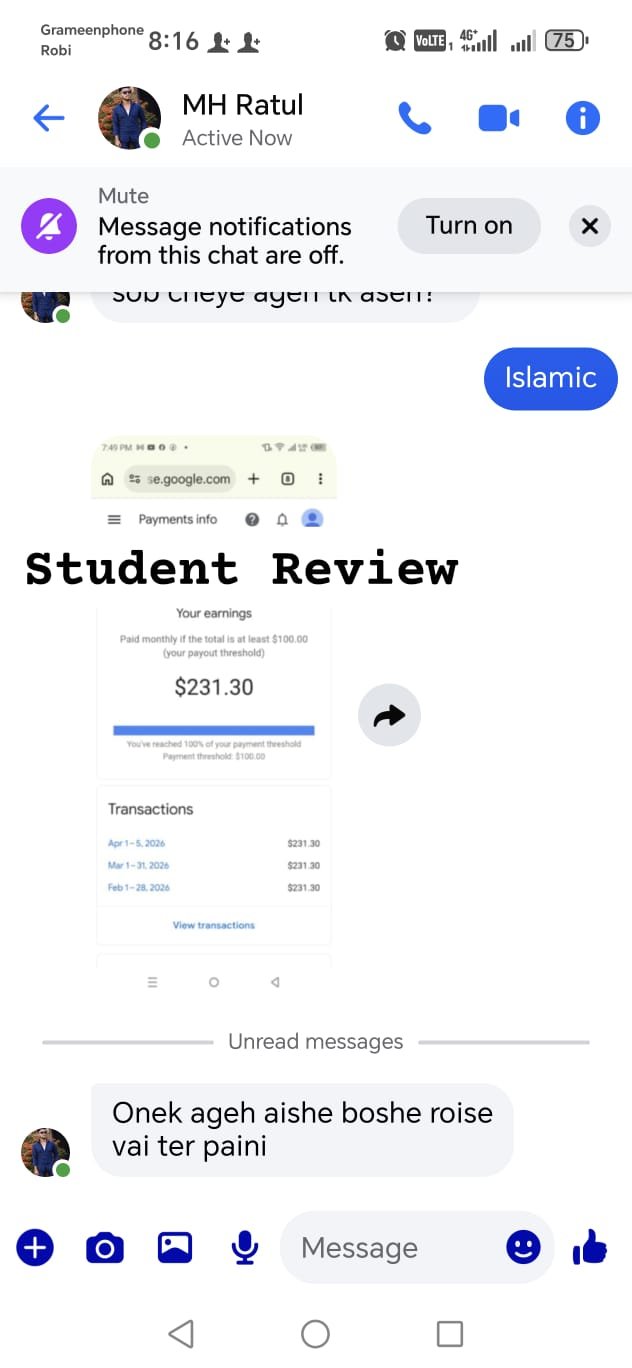
Task: Record a voice message with the mic
Action: coord(245,1247)
